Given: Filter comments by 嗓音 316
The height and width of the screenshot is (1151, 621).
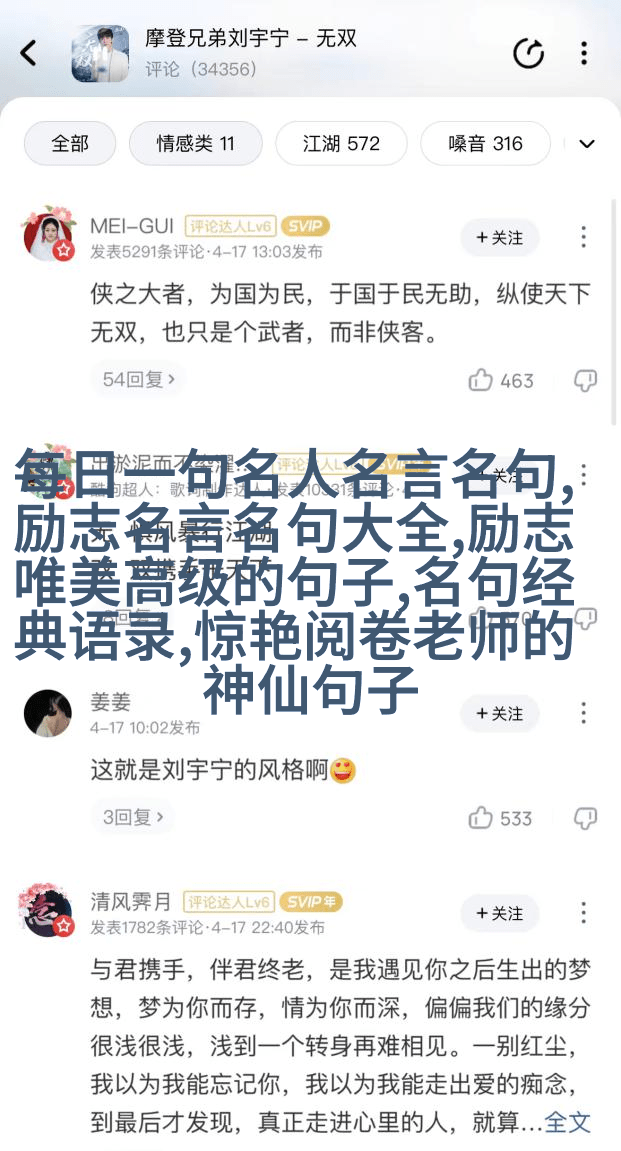Looking at the screenshot, I should point(485,144).
